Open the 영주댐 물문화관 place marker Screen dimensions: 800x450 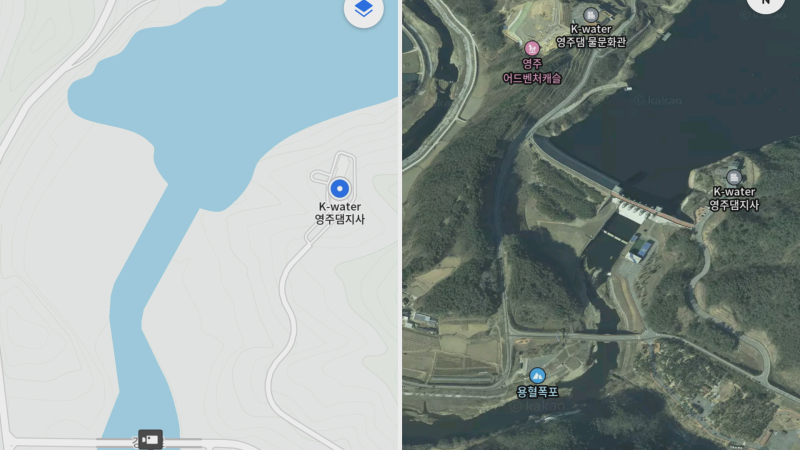(591, 15)
